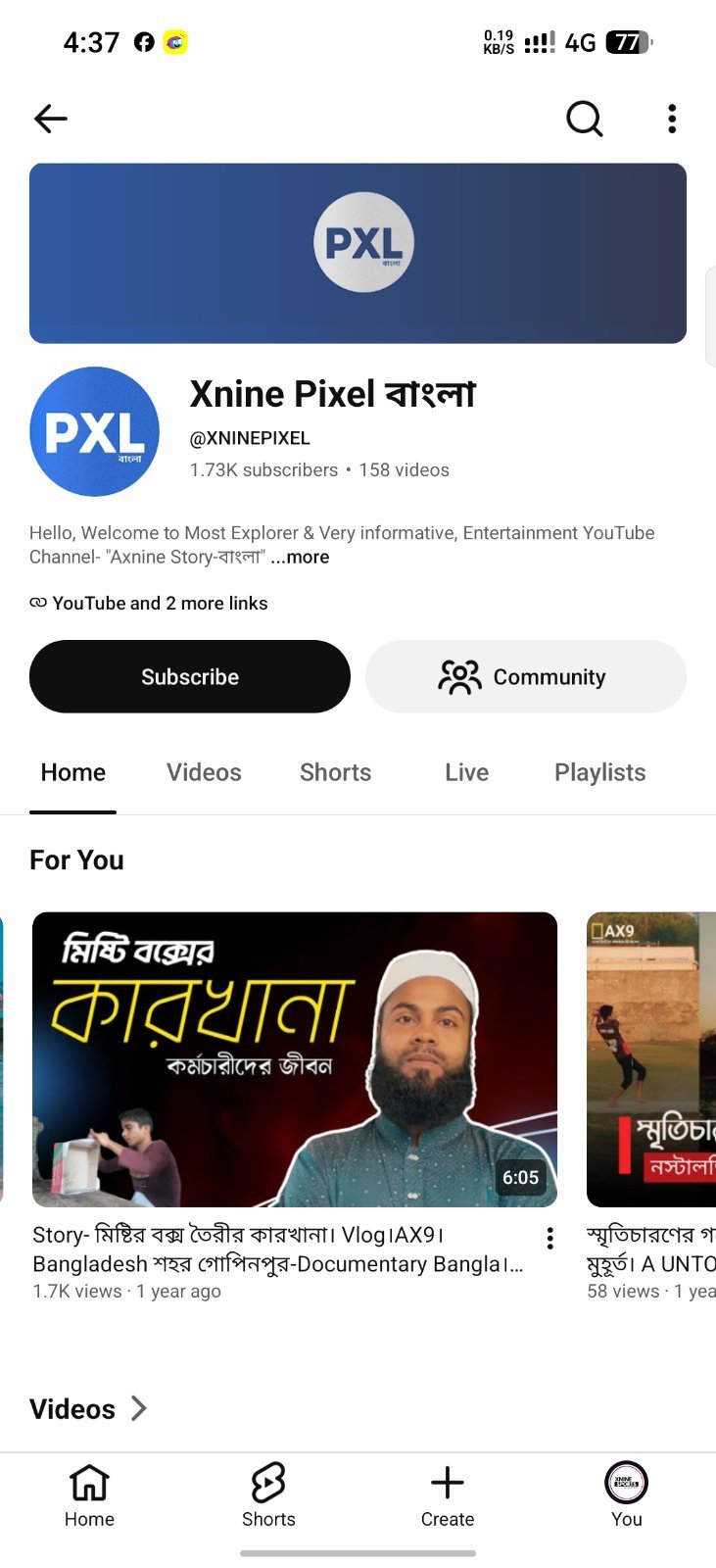The width and height of the screenshot is (716, 1568).
Task: Go to Home in bottom navigation
Action: [89, 1495]
